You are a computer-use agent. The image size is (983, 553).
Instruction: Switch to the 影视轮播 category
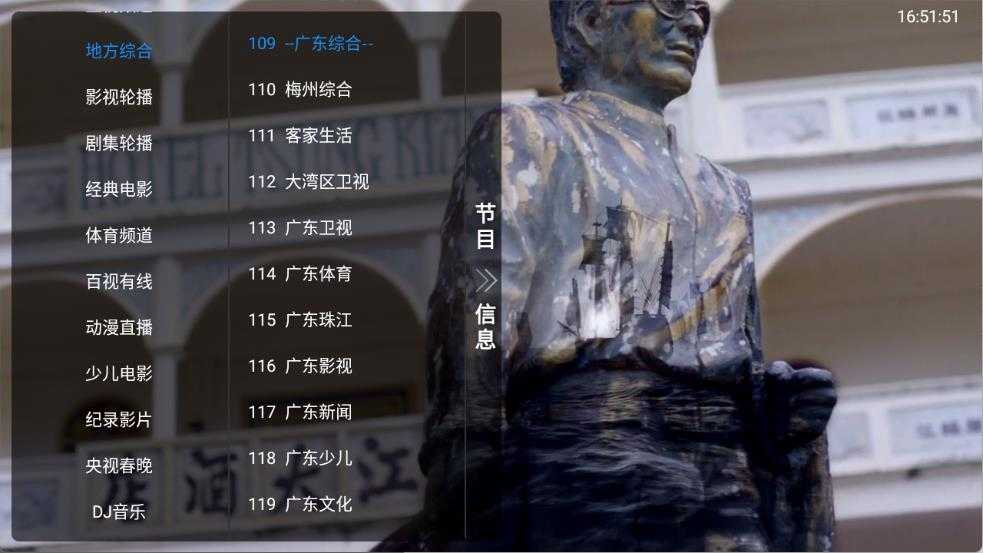coord(119,97)
